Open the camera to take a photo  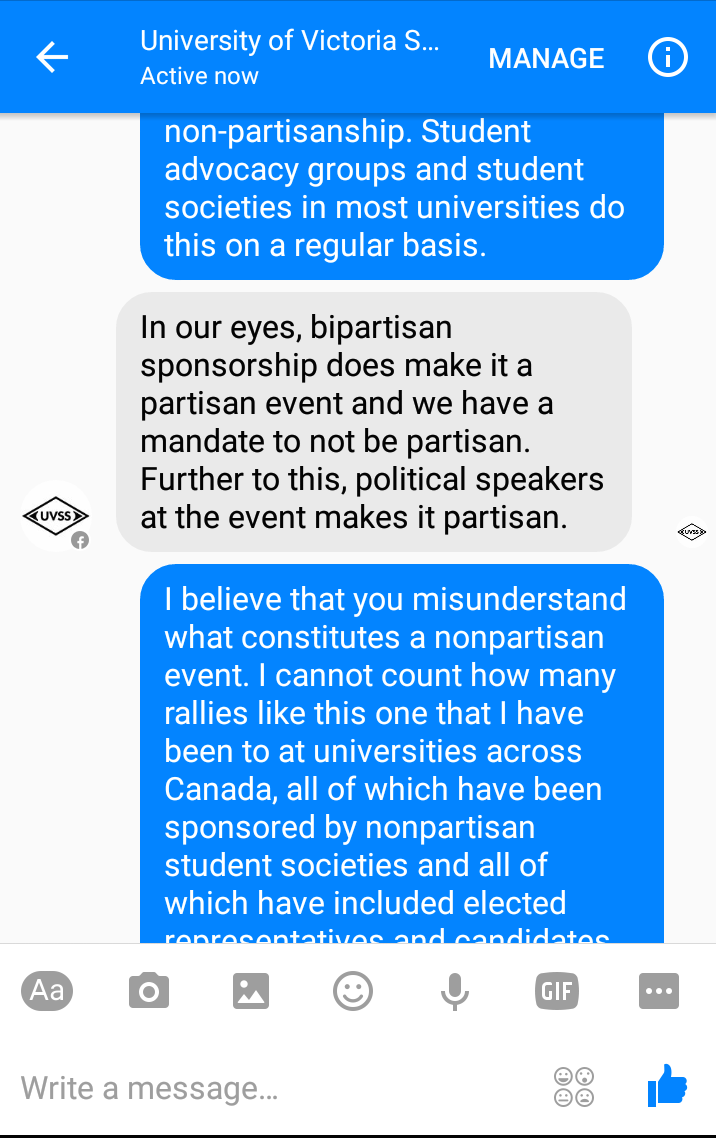pos(149,991)
